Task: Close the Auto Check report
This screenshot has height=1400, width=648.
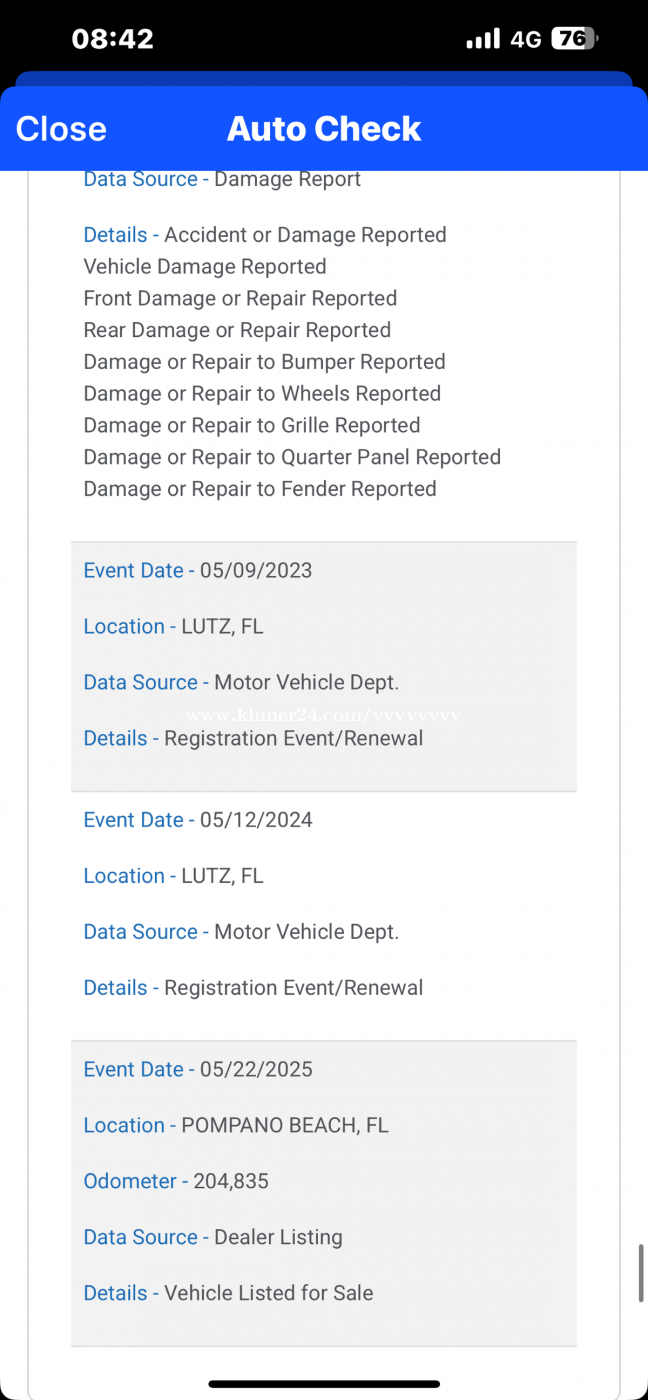Action: tap(61, 128)
